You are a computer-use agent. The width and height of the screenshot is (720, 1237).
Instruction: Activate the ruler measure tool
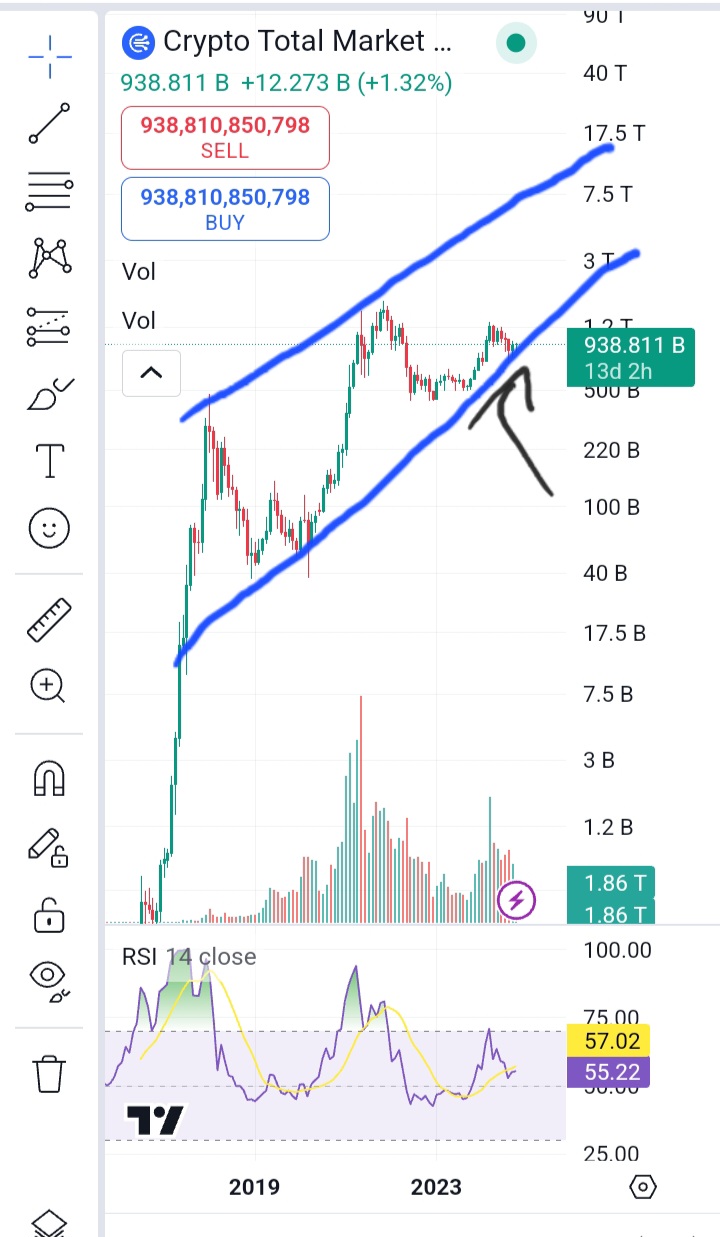(x=49, y=619)
